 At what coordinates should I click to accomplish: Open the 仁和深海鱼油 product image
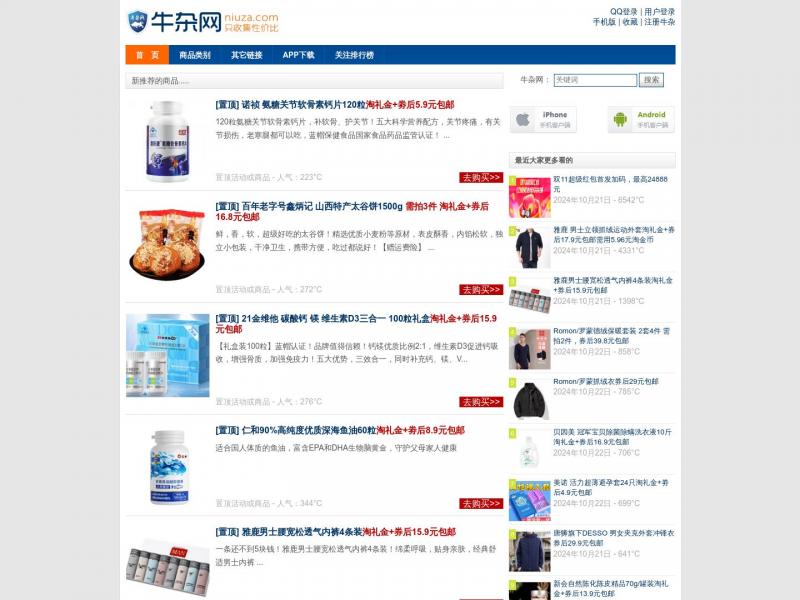(167, 466)
